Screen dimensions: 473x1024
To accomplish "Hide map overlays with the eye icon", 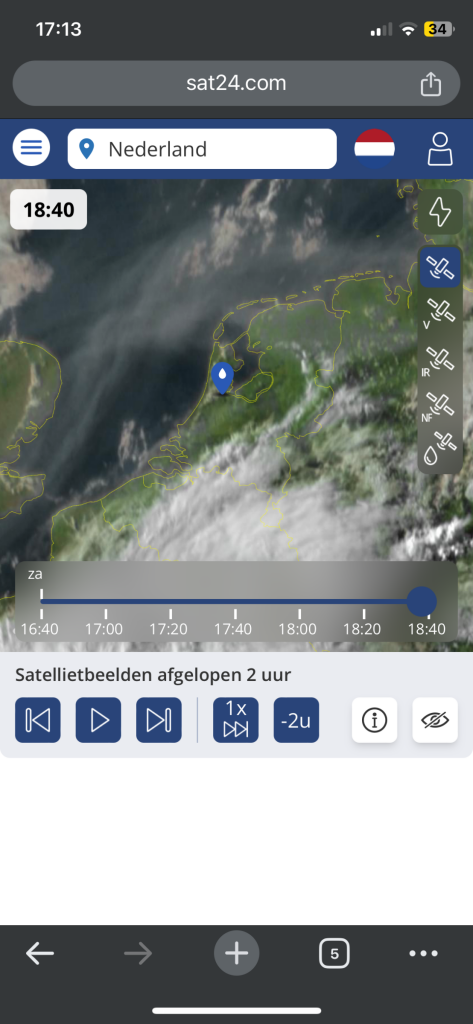I will coord(435,720).
